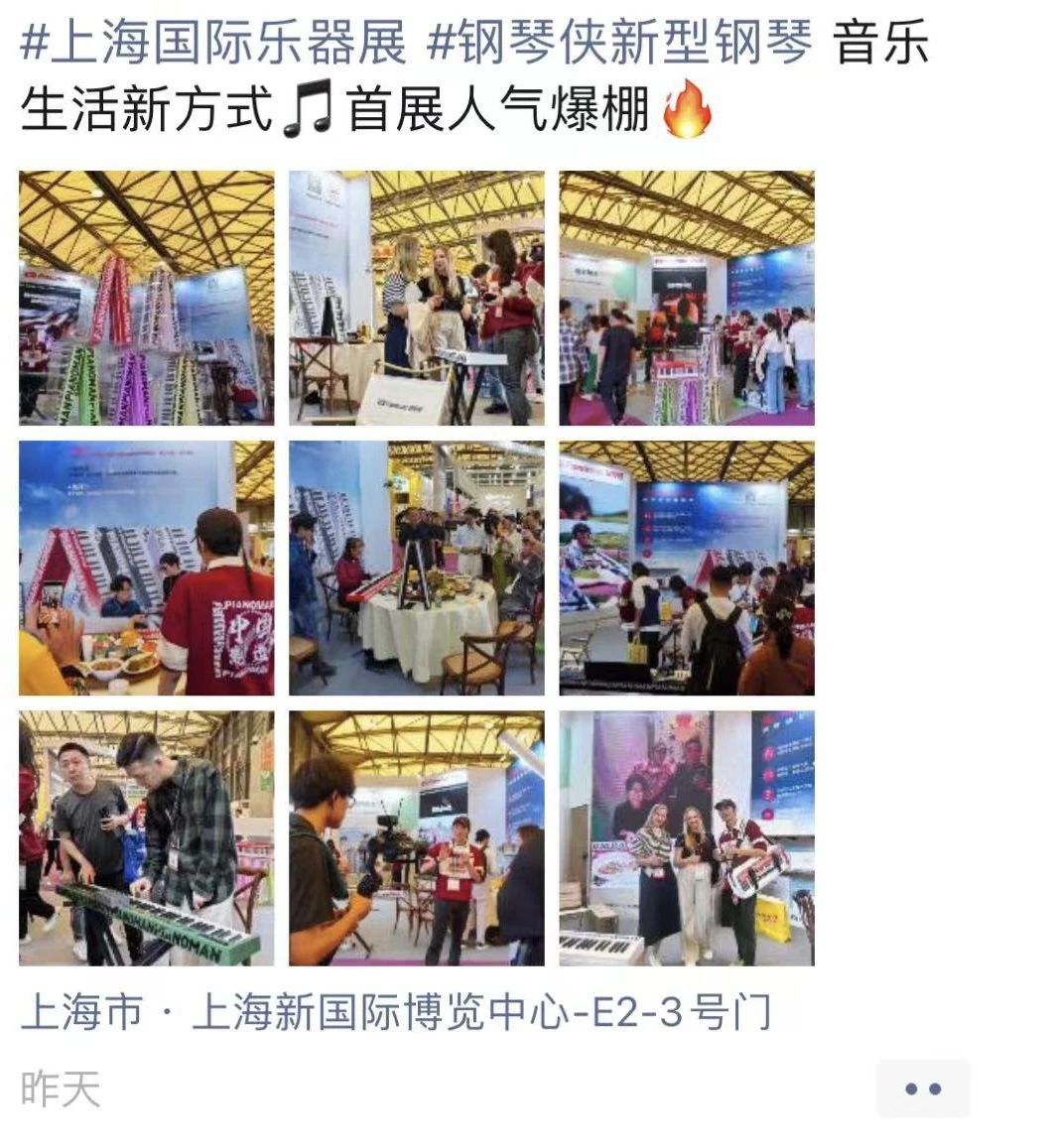
Task: View photo of man in red PIANOMAN shirt
Action: tap(147, 568)
